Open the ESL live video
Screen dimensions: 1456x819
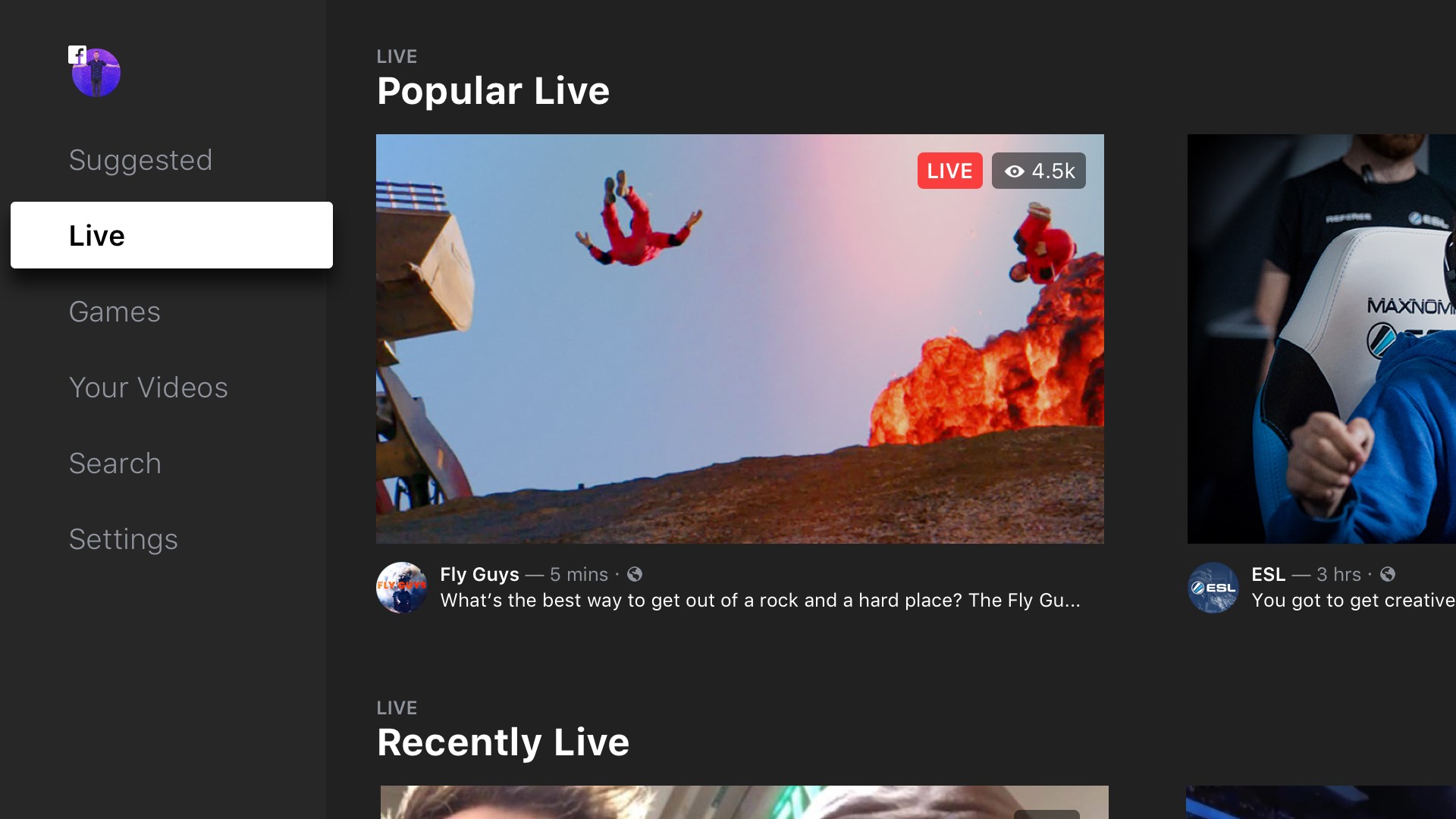(x=1321, y=338)
